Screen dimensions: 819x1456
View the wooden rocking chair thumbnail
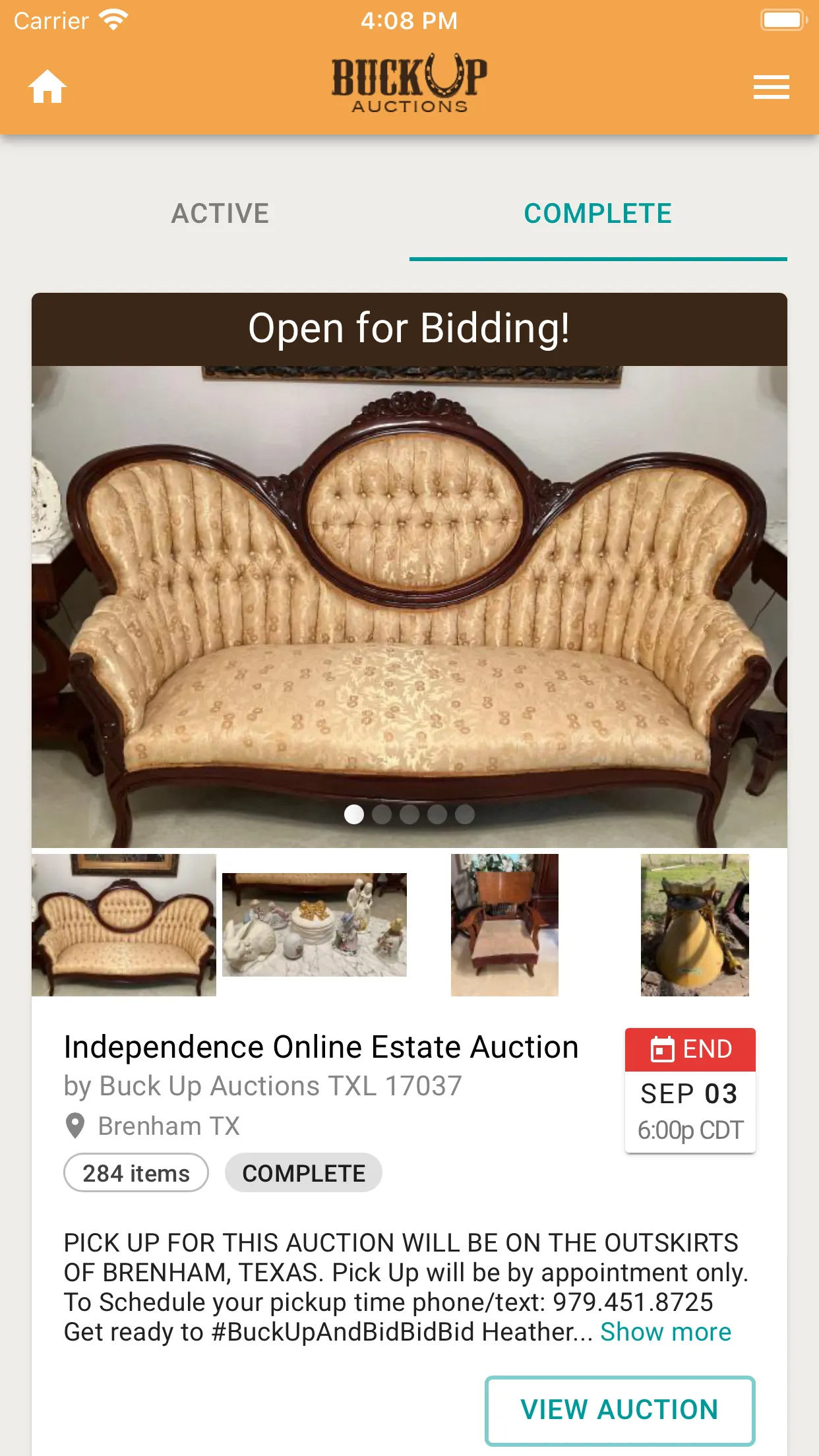click(504, 925)
